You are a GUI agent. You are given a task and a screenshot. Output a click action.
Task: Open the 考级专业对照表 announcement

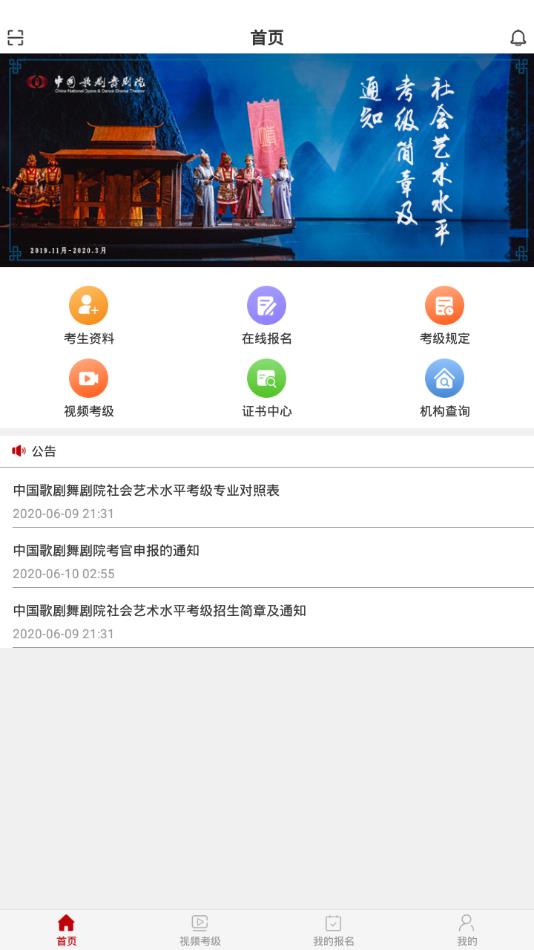pyautogui.click(x=267, y=498)
